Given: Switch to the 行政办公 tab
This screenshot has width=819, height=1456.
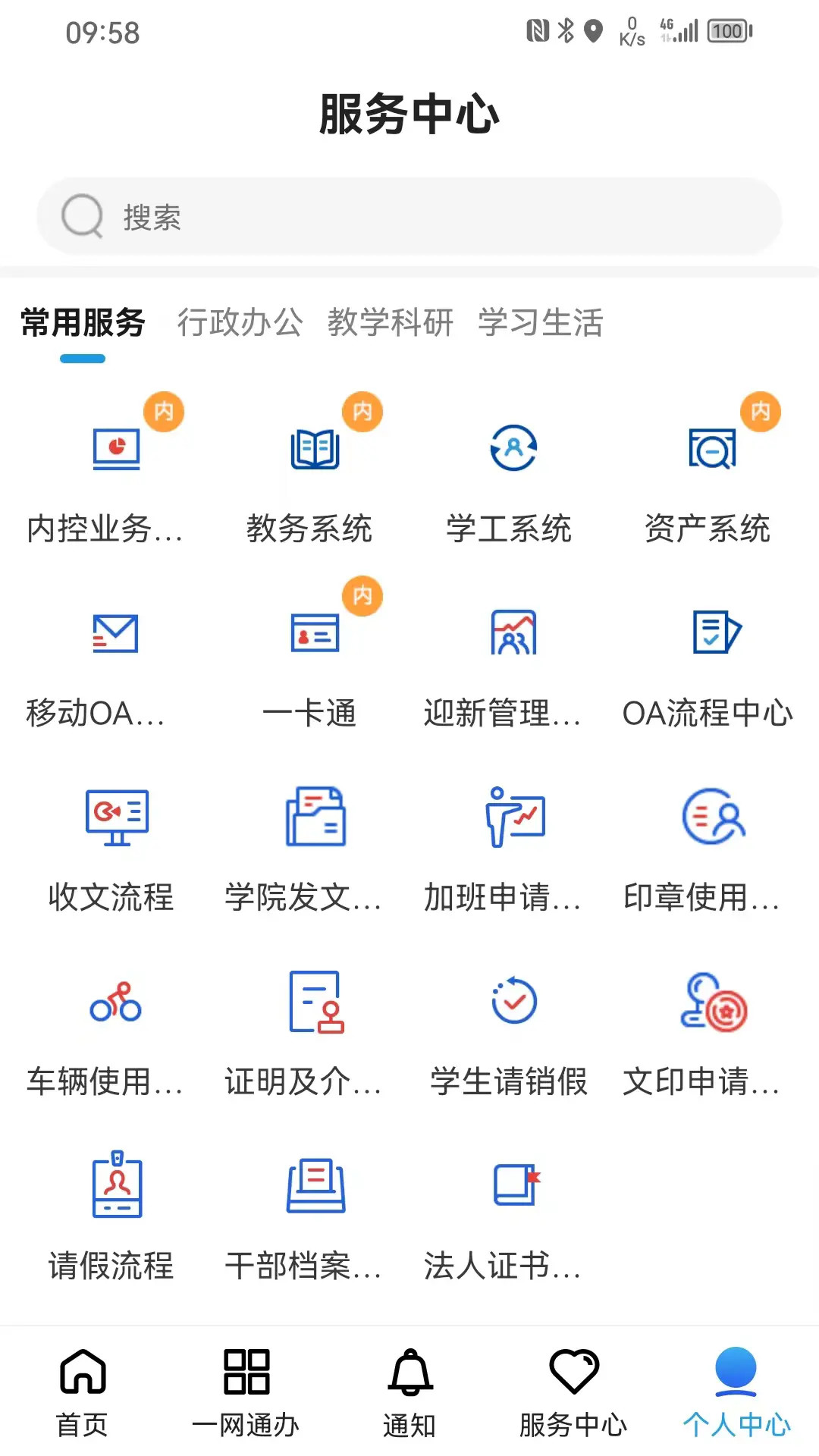Looking at the screenshot, I should [x=240, y=324].
